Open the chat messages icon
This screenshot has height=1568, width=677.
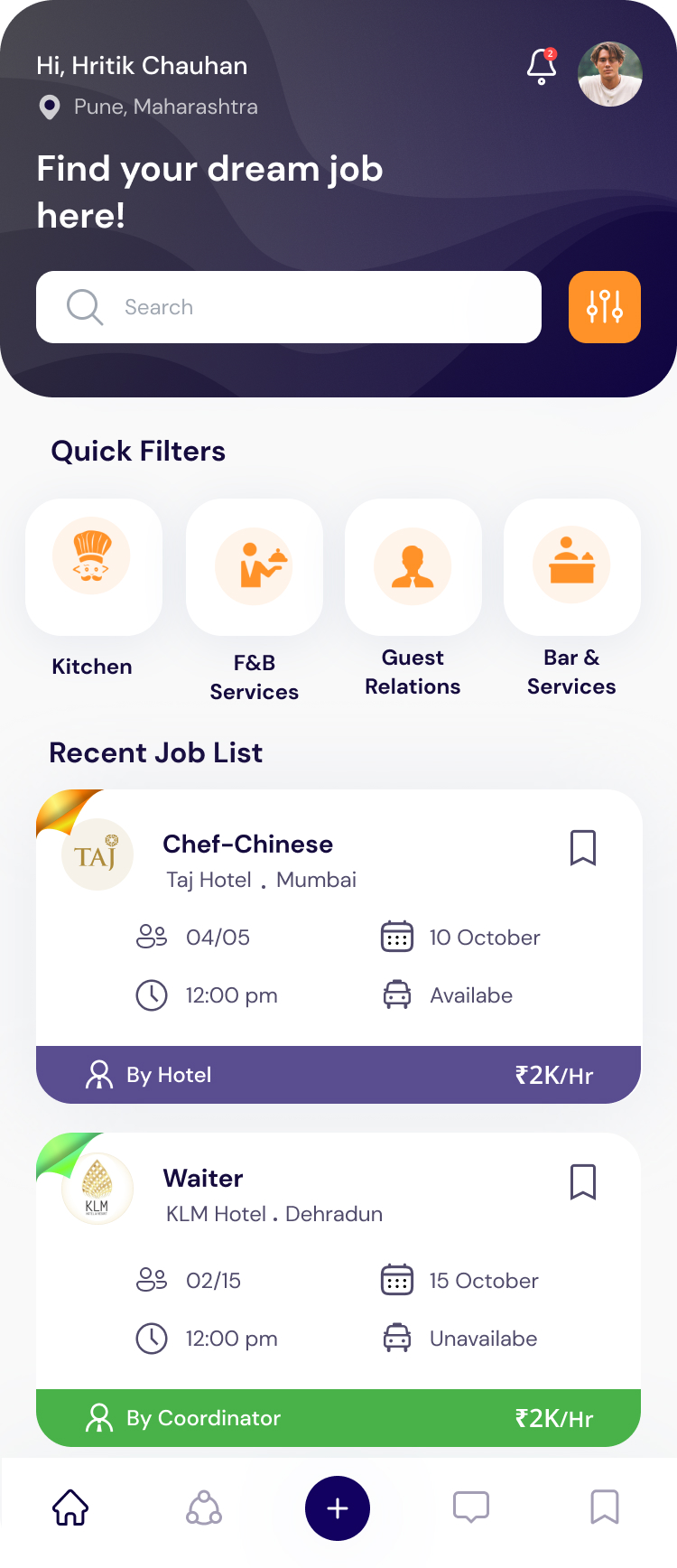(470, 1507)
